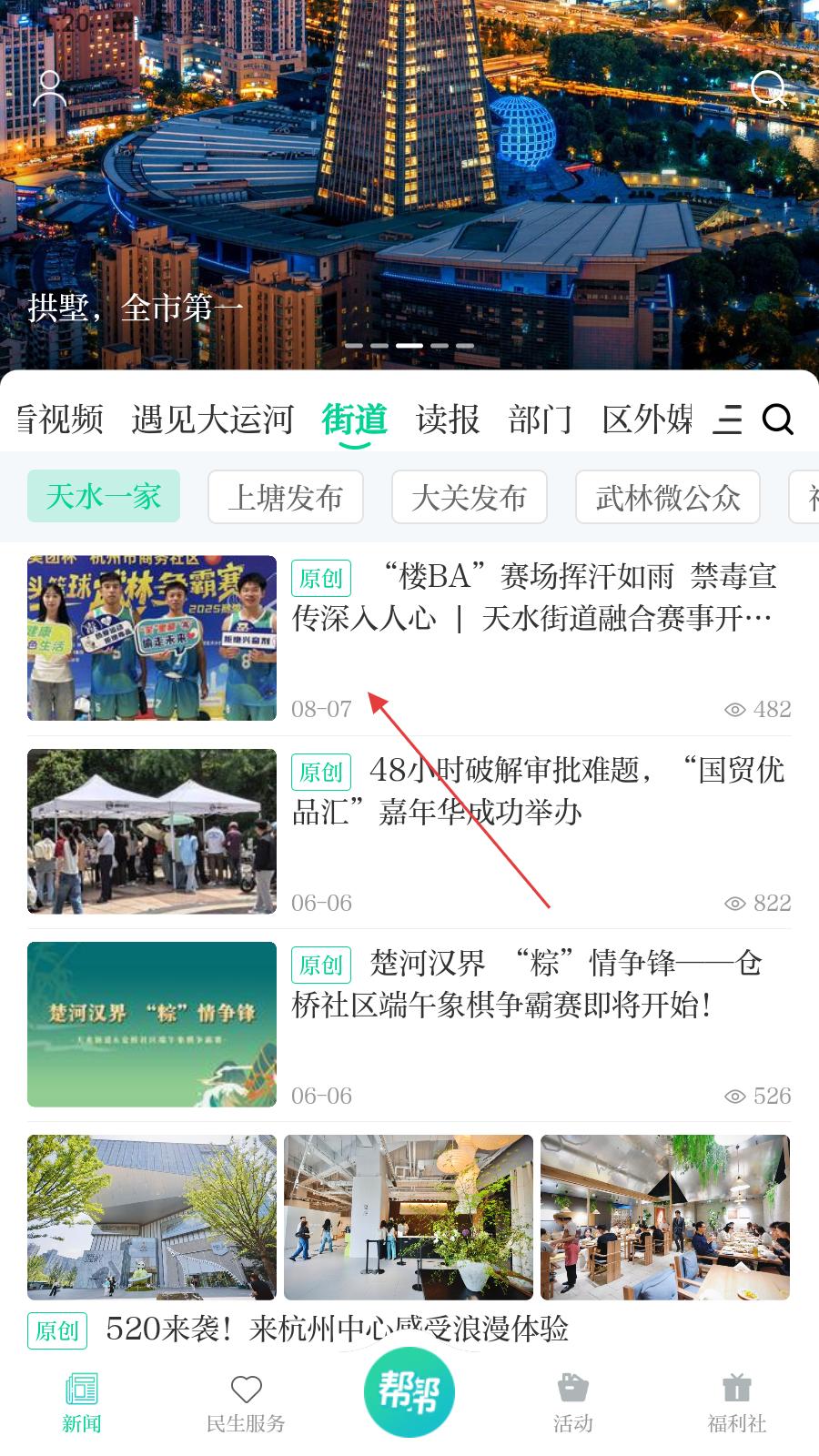Choose the 上塘发布 chip

coord(286,497)
